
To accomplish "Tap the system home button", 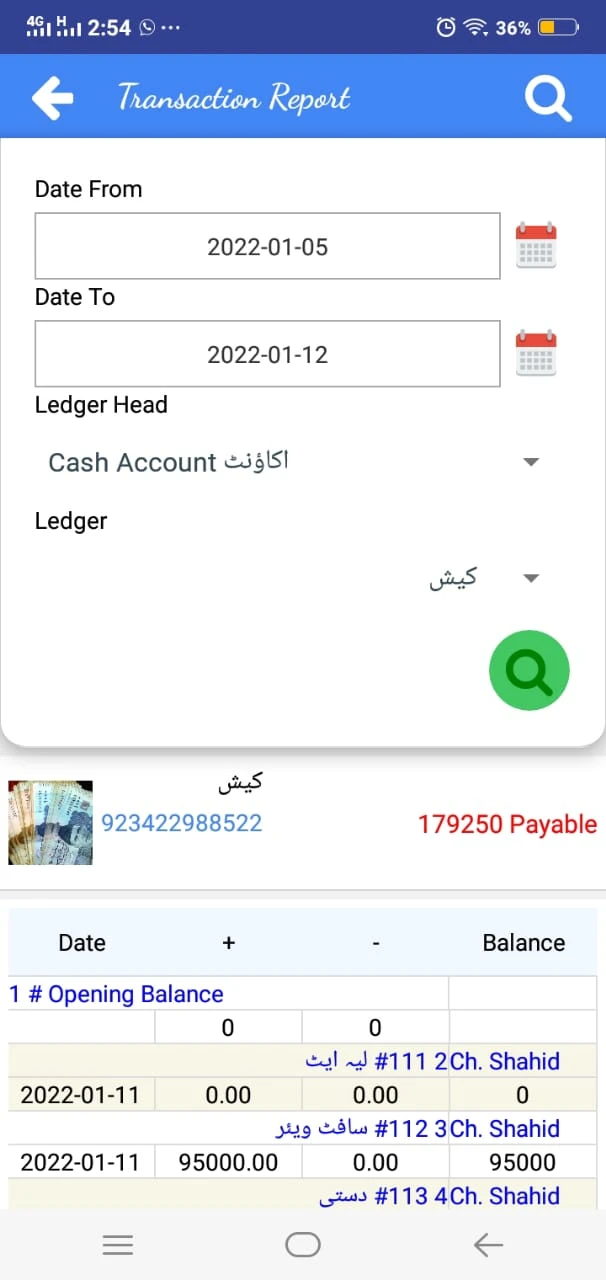I will click(x=303, y=1244).
